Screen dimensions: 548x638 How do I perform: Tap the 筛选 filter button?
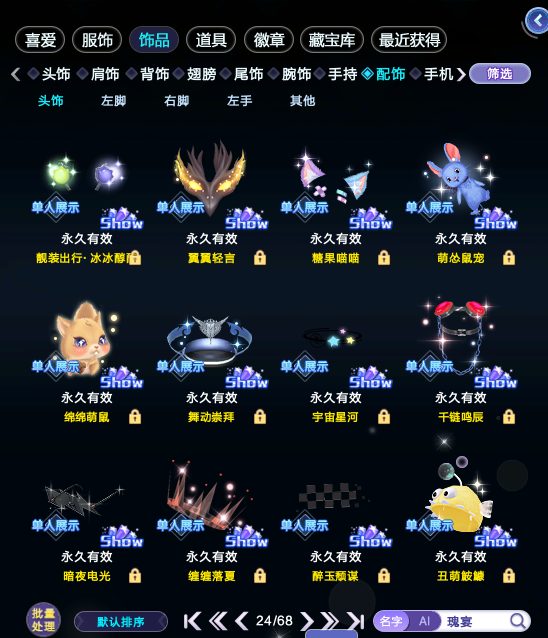(x=500, y=74)
